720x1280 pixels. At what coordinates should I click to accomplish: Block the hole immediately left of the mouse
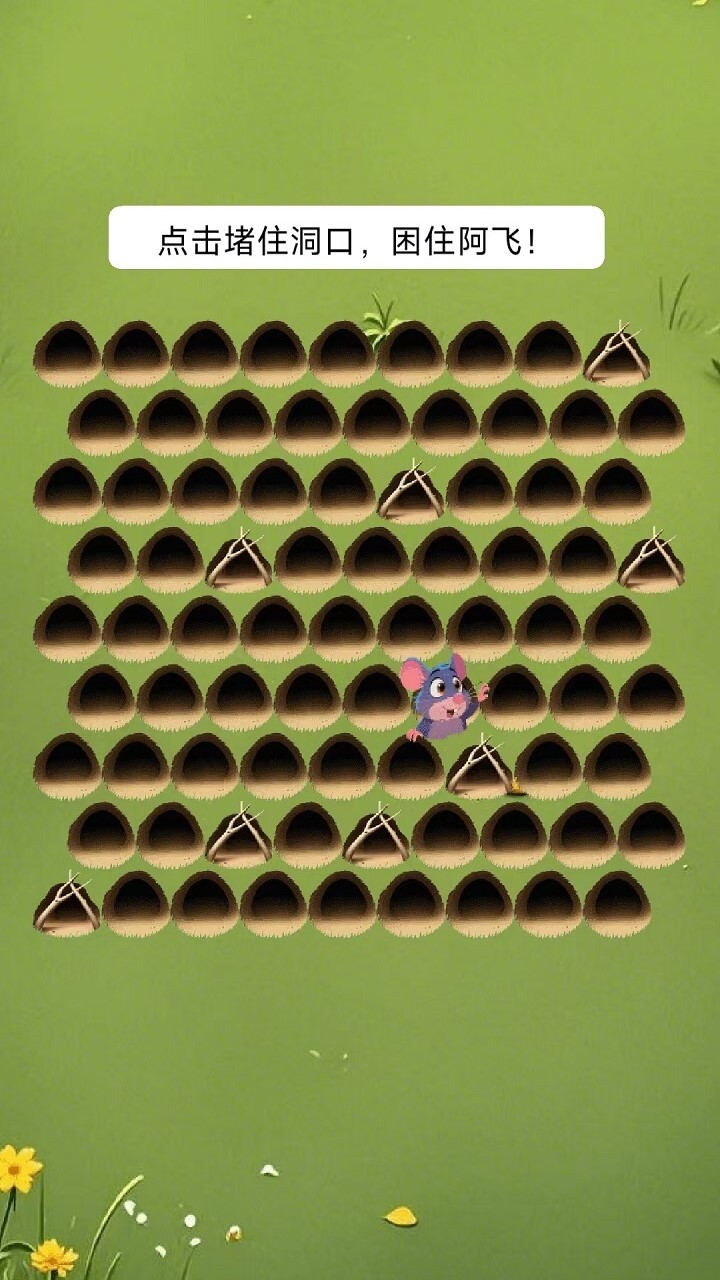click(376, 697)
